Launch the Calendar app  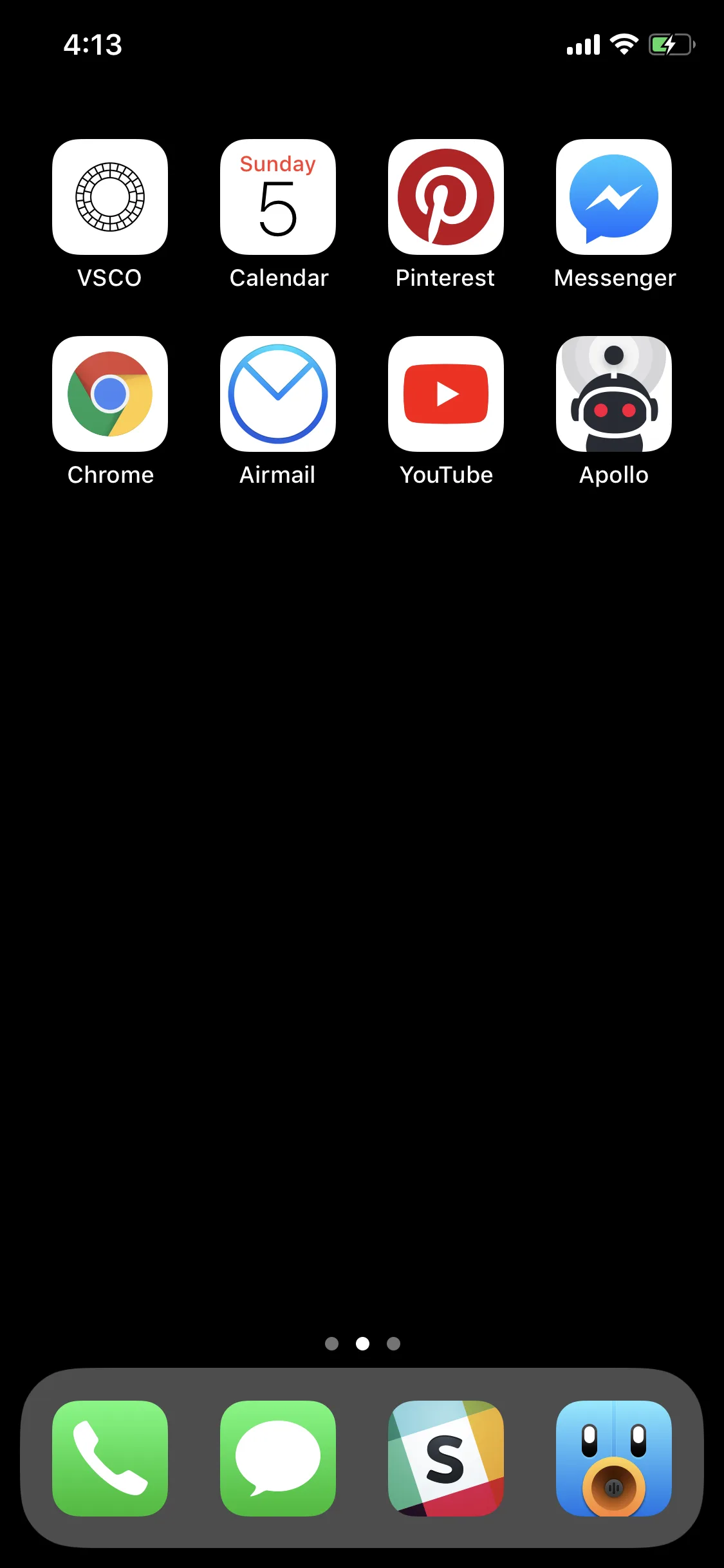point(278,197)
